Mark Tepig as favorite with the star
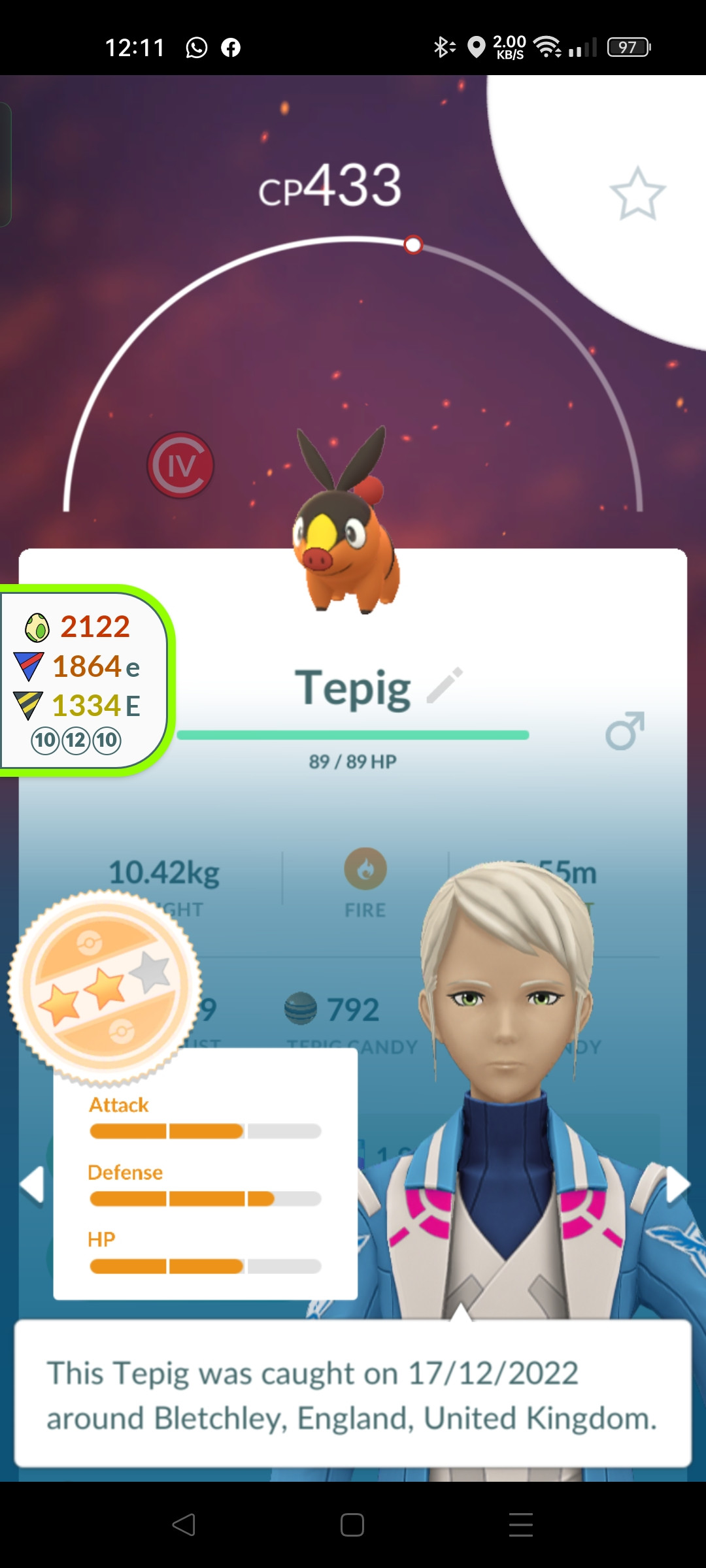 [637, 193]
